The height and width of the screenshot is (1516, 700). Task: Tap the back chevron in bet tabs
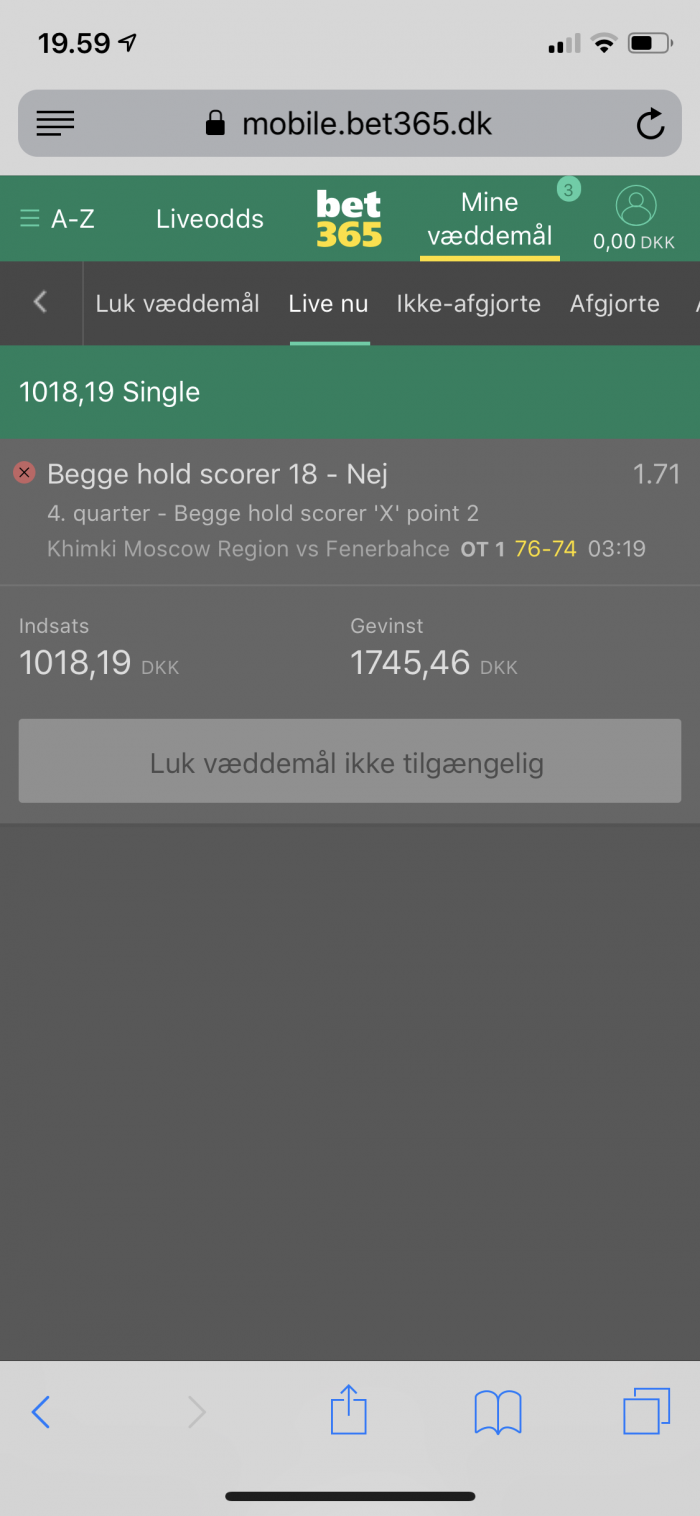pyautogui.click(x=40, y=302)
